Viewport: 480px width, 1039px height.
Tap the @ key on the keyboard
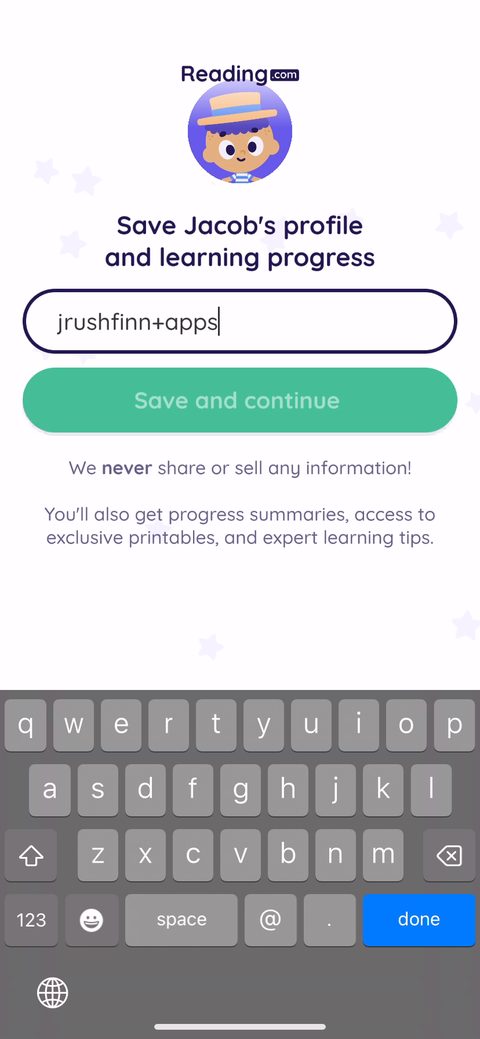pos(270,919)
